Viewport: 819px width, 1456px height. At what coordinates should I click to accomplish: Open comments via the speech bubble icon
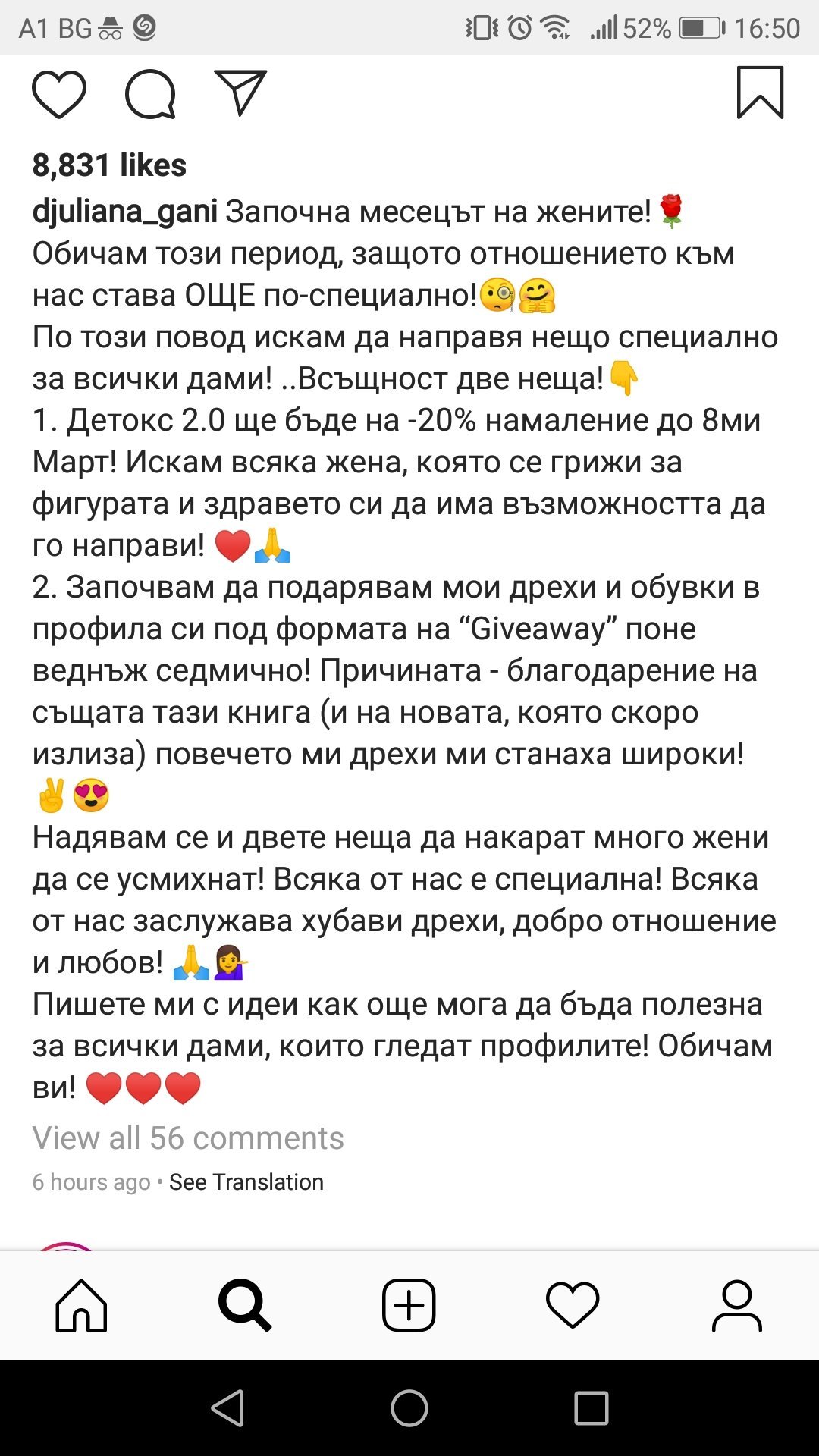150,94
